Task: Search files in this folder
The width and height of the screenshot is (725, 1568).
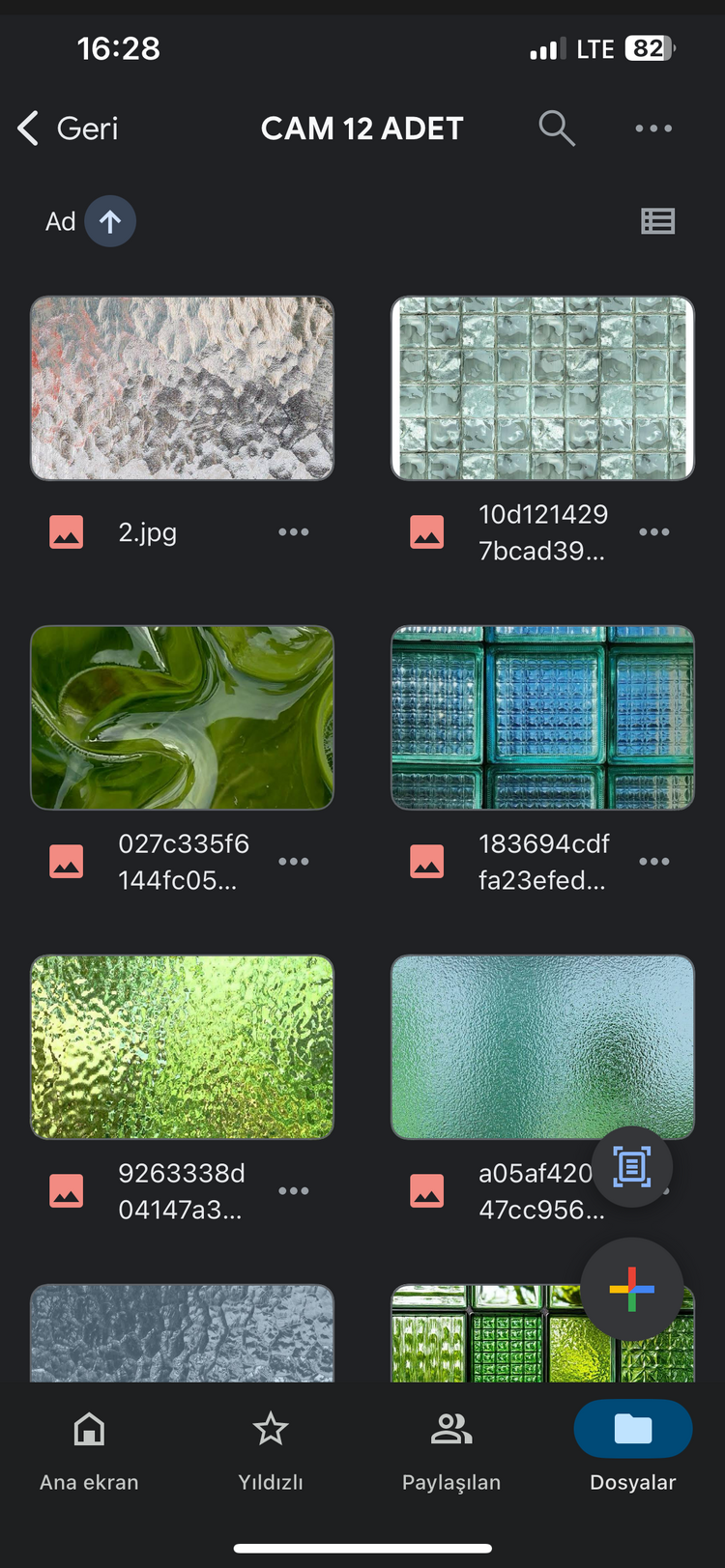Action: [557, 128]
